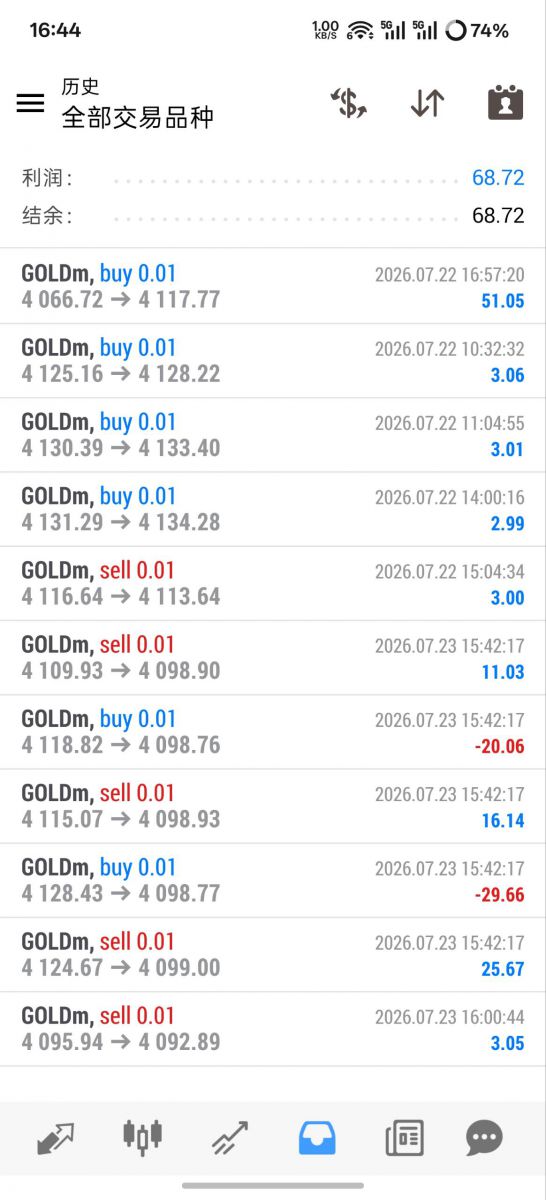546x1200 pixels.
Task: Switch to the Trade tab
Action: (x=229, y=1138)
